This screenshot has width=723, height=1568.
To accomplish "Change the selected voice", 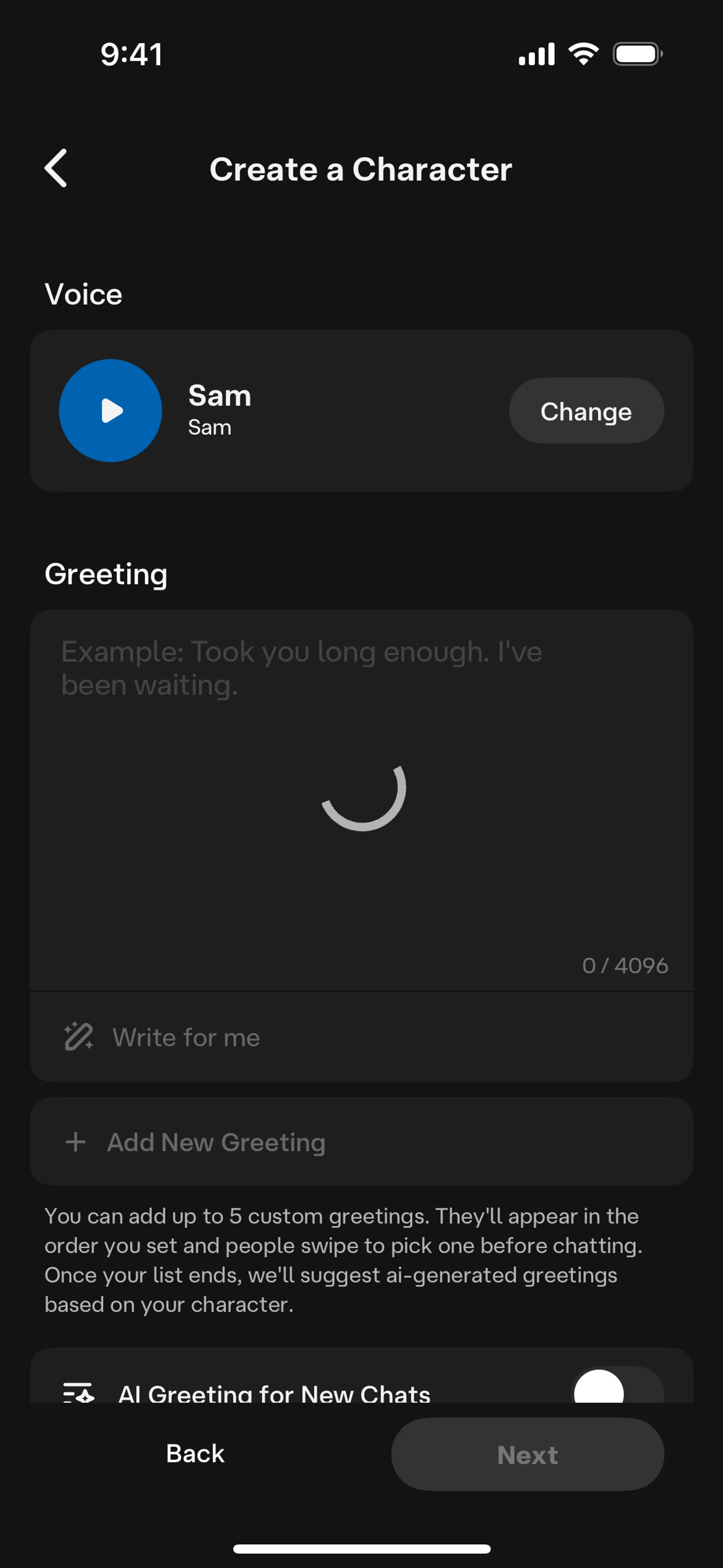I will pos(586,411).
